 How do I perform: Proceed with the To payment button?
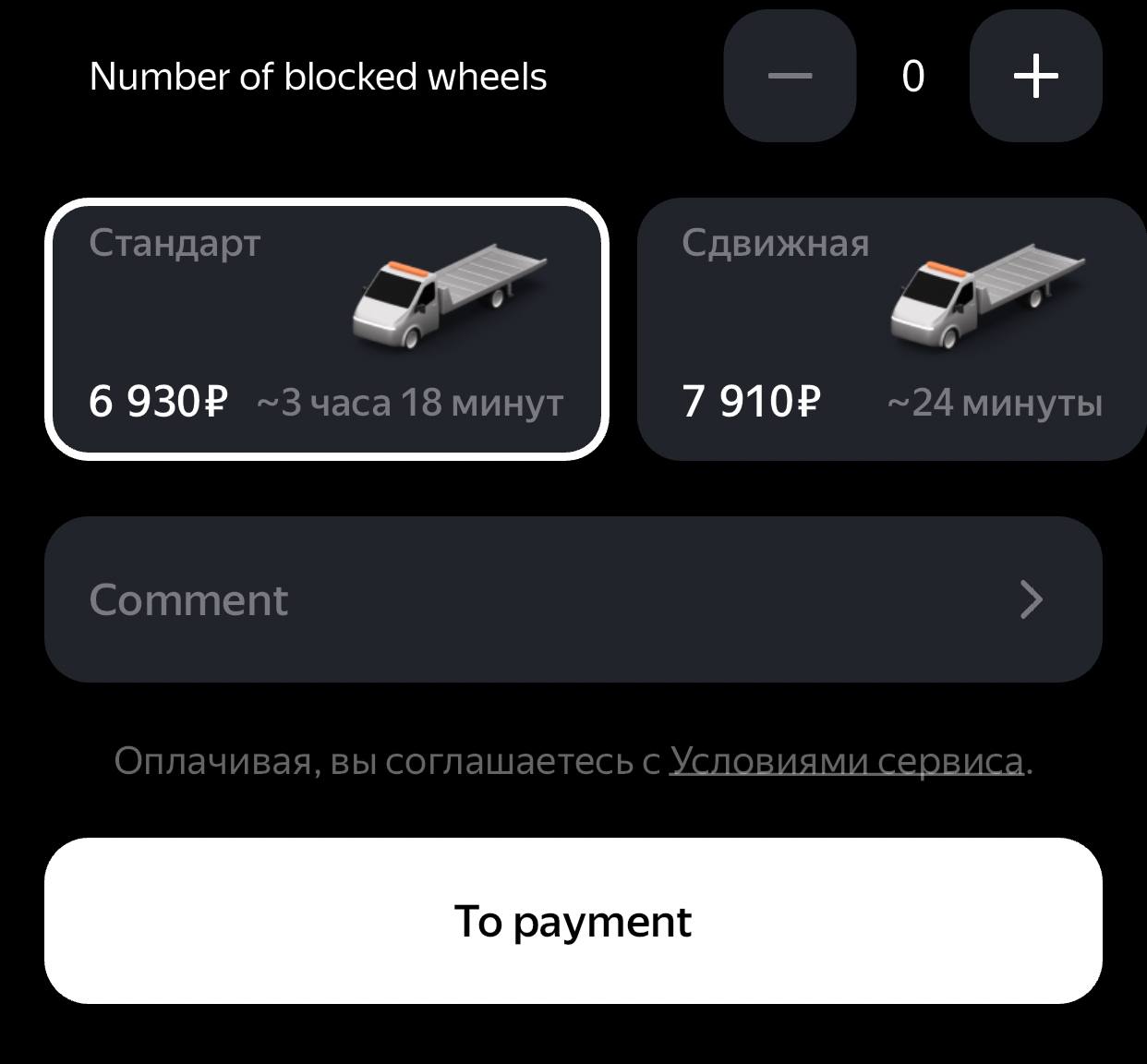coord(573,921)
